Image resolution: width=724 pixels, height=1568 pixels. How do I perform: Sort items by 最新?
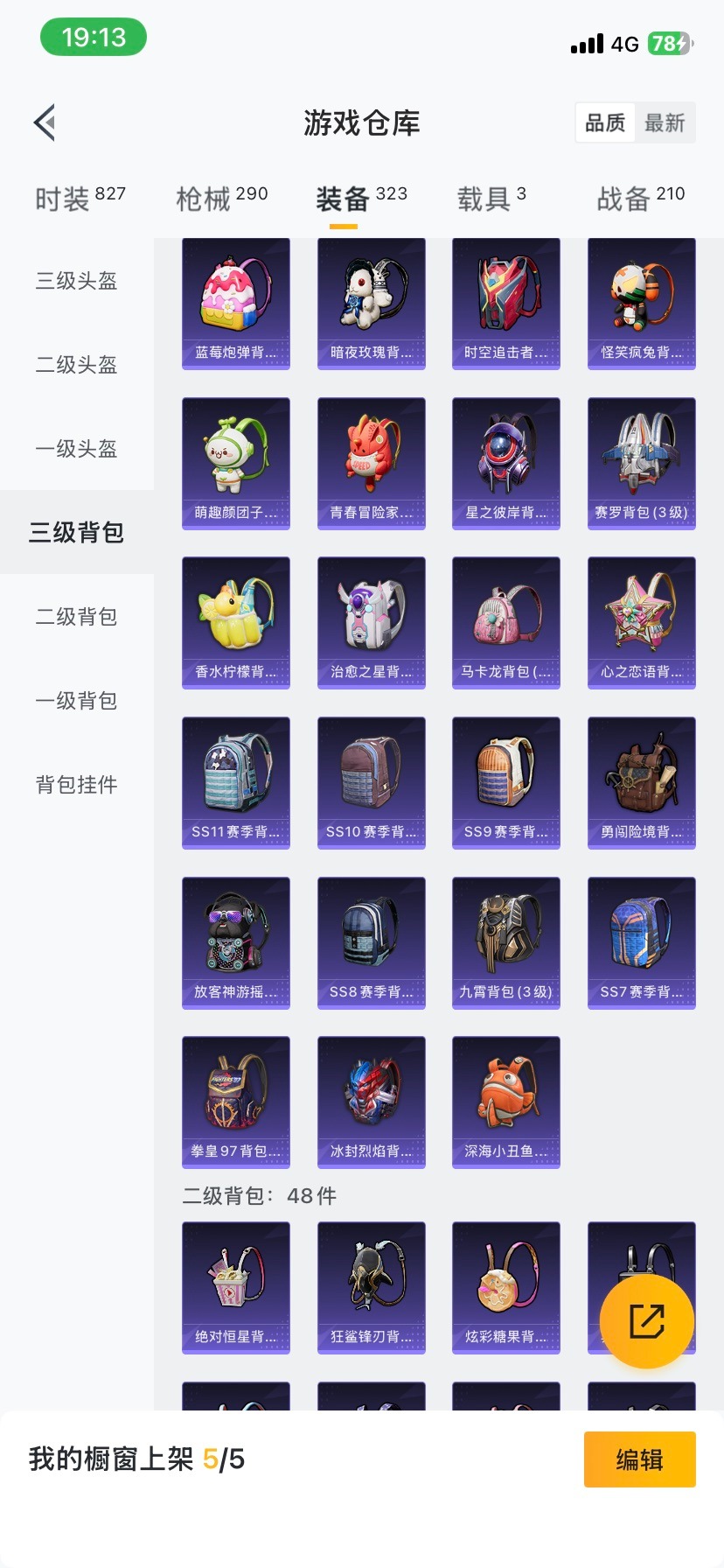[665, 122]
